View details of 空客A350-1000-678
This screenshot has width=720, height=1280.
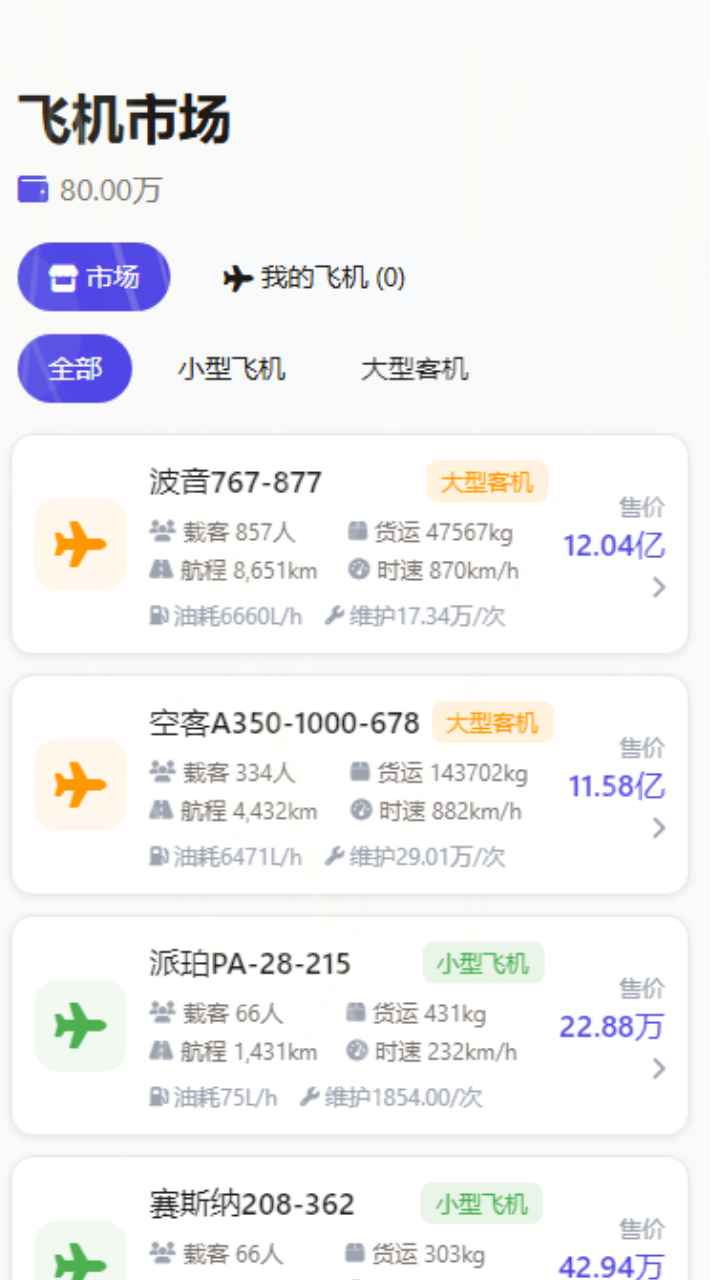[350, 785]
